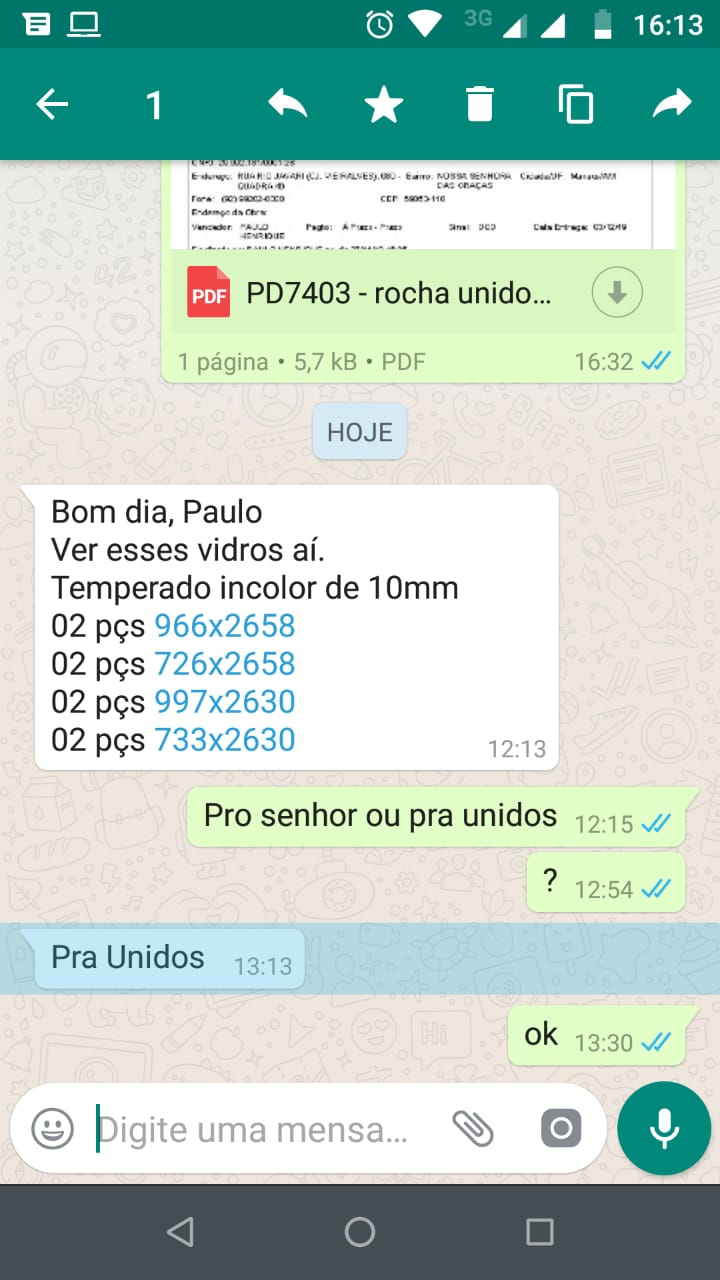
Task: Reply to the selected message
Action: pos(287,104)
